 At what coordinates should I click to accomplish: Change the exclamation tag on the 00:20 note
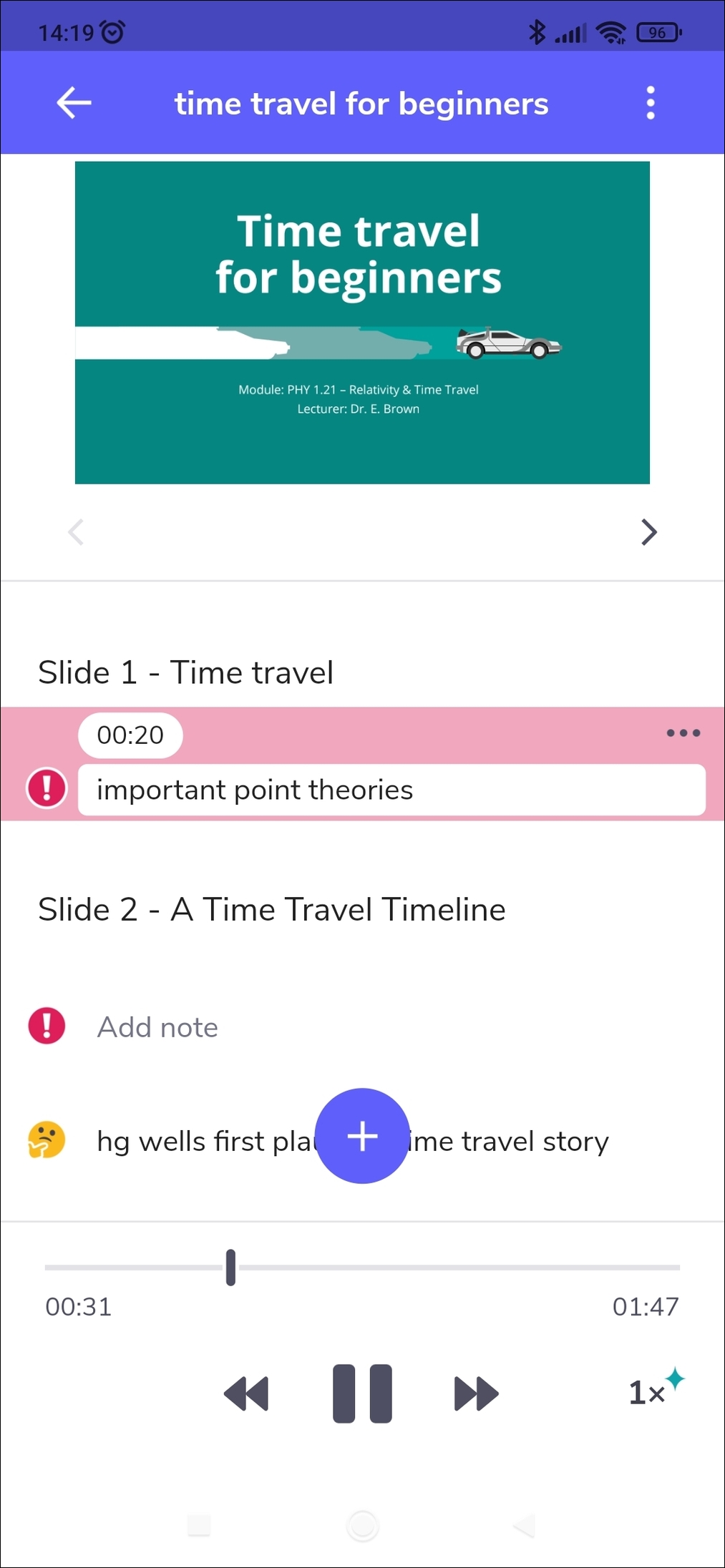47,788
